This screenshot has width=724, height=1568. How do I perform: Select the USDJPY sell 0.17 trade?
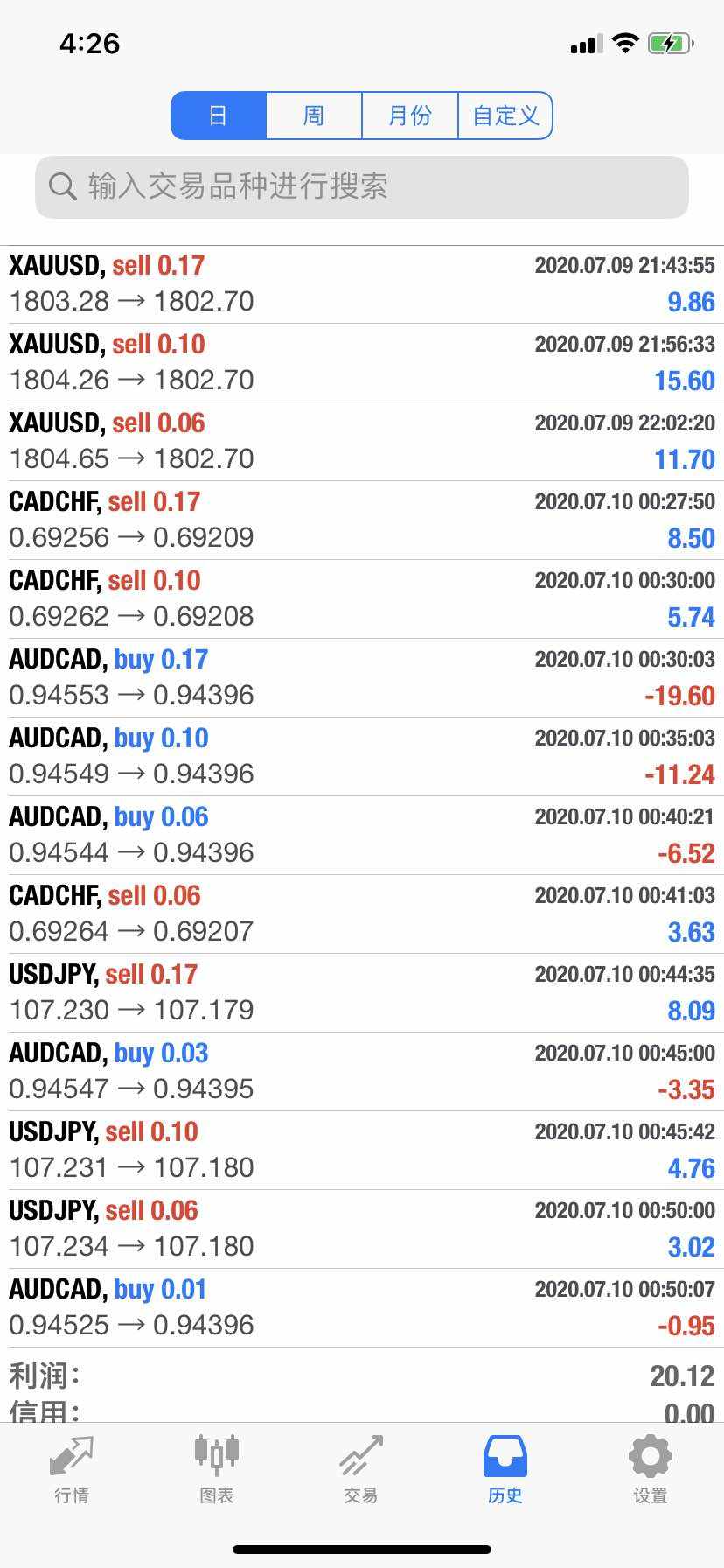pyautogui.click(x=362, y=993)
